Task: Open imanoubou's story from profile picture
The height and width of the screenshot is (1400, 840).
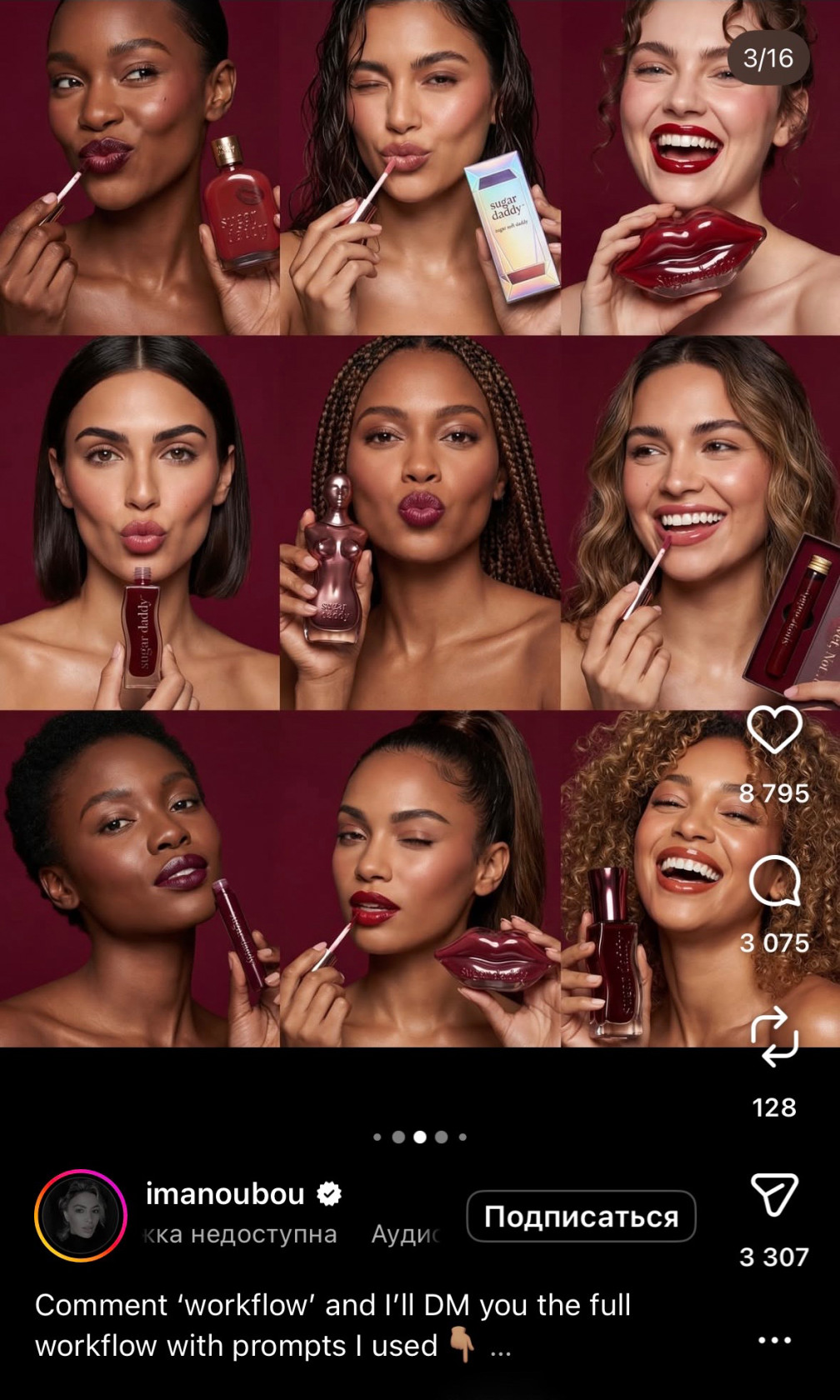Action: point(81,1216)
